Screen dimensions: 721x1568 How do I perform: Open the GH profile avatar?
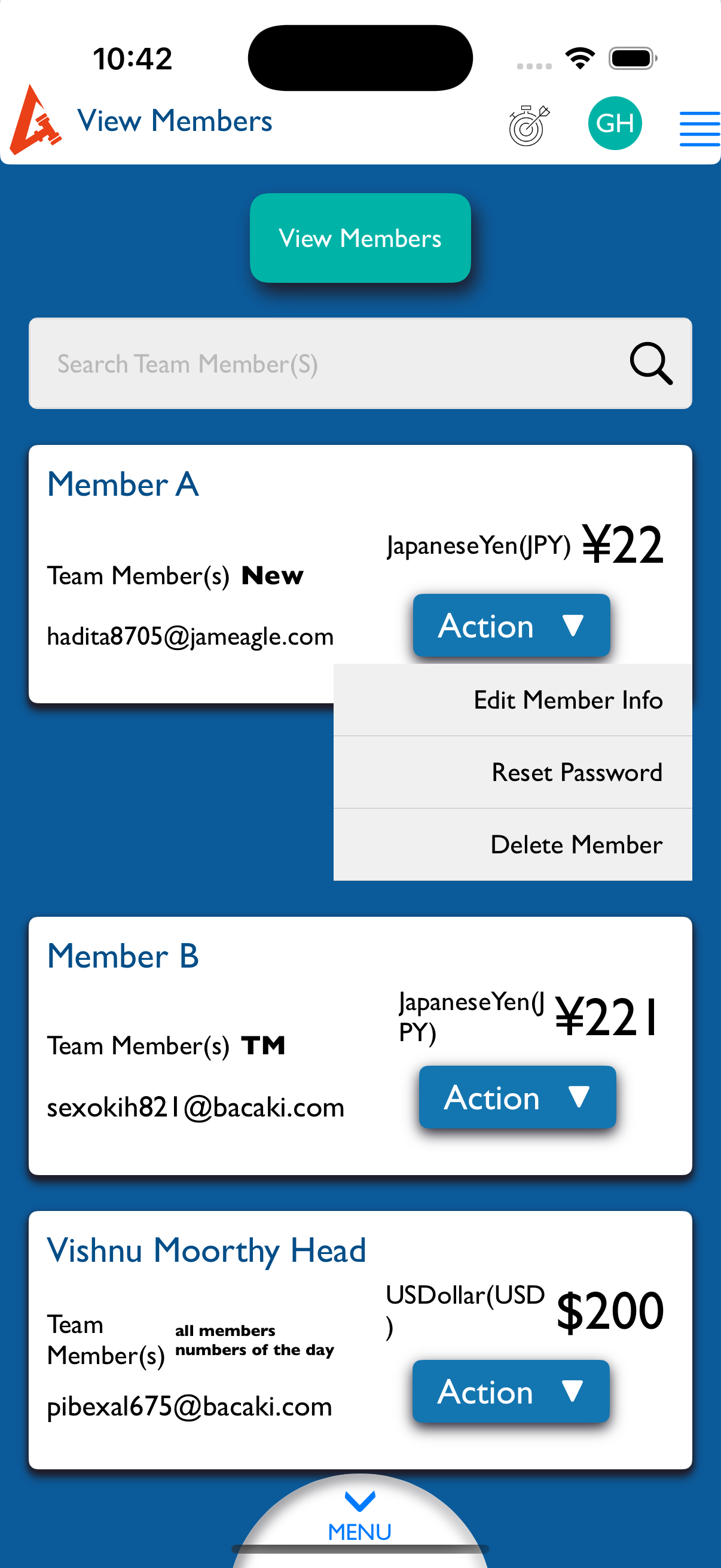[615, 124]
